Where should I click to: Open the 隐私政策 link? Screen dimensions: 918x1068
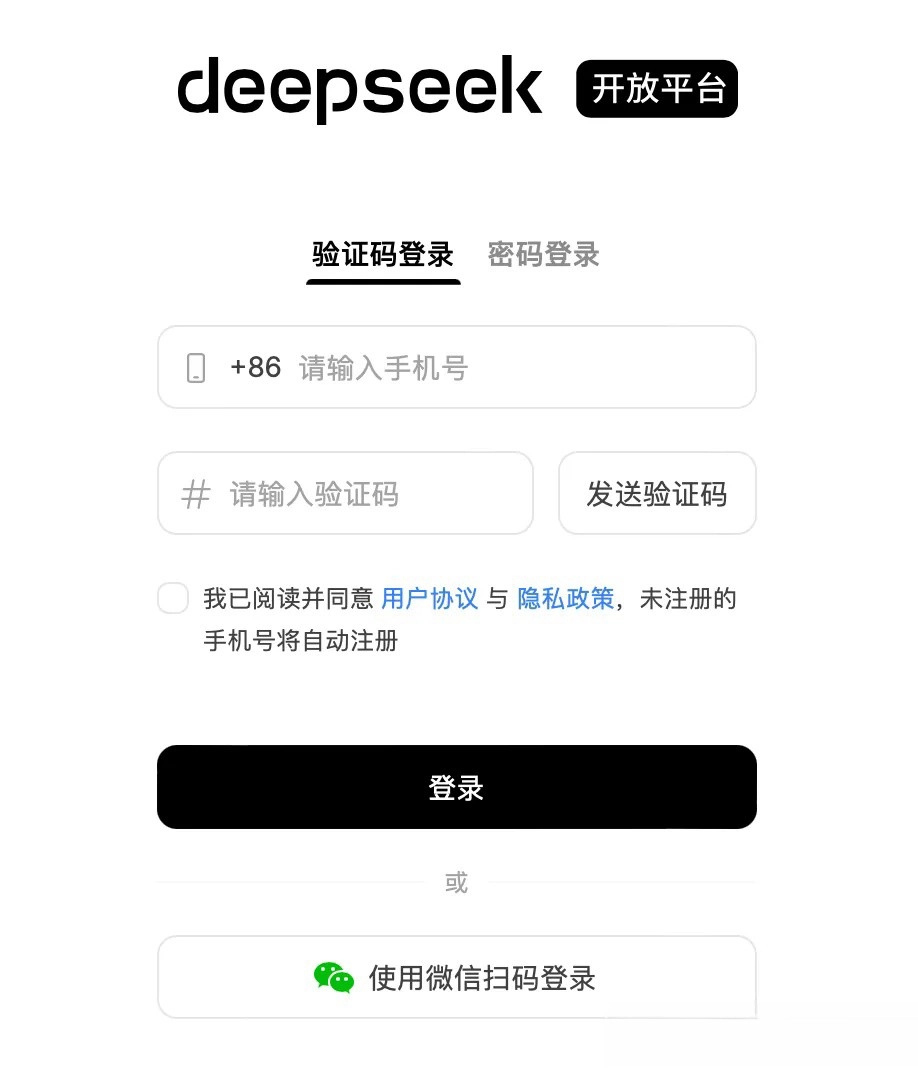[x=565, y=599]
